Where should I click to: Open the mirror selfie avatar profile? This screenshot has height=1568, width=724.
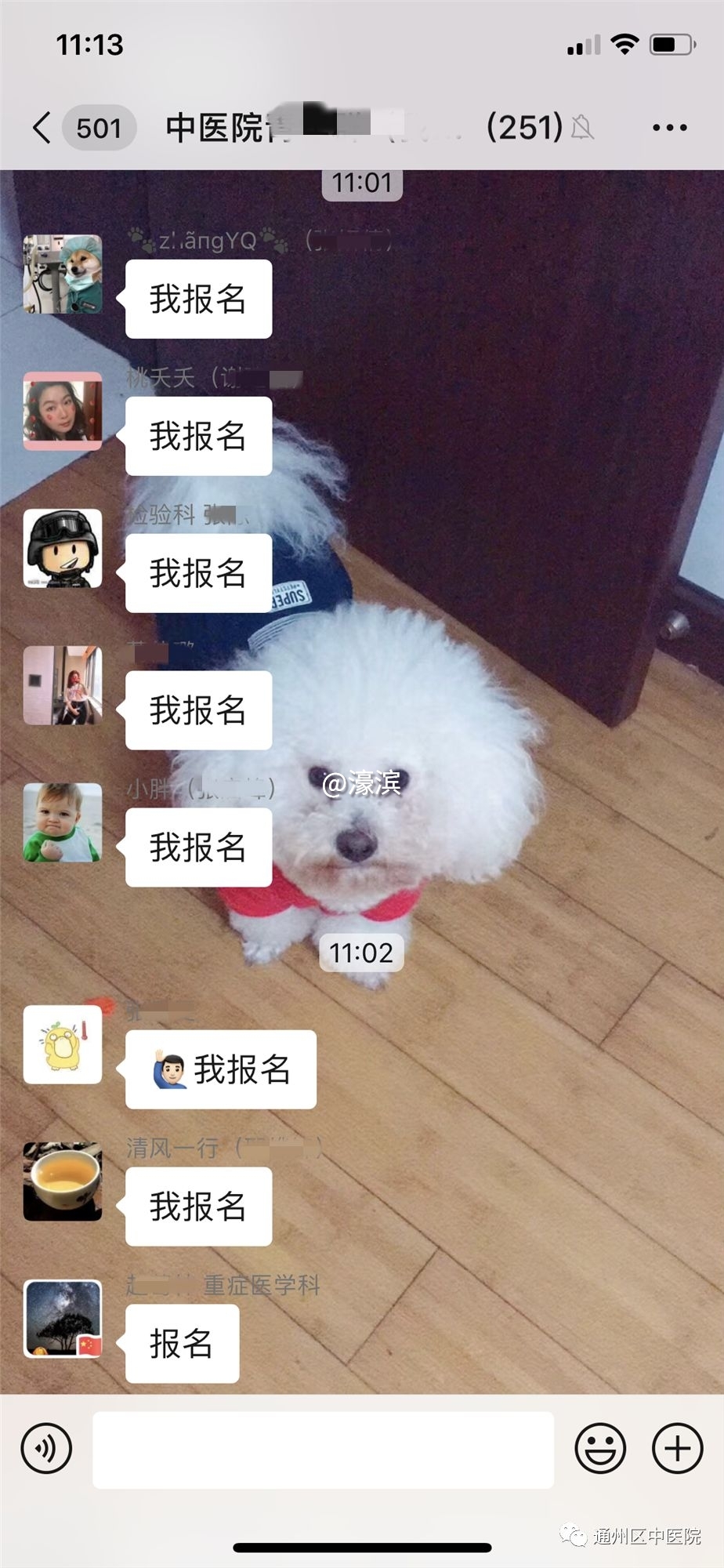coord(63,686)
